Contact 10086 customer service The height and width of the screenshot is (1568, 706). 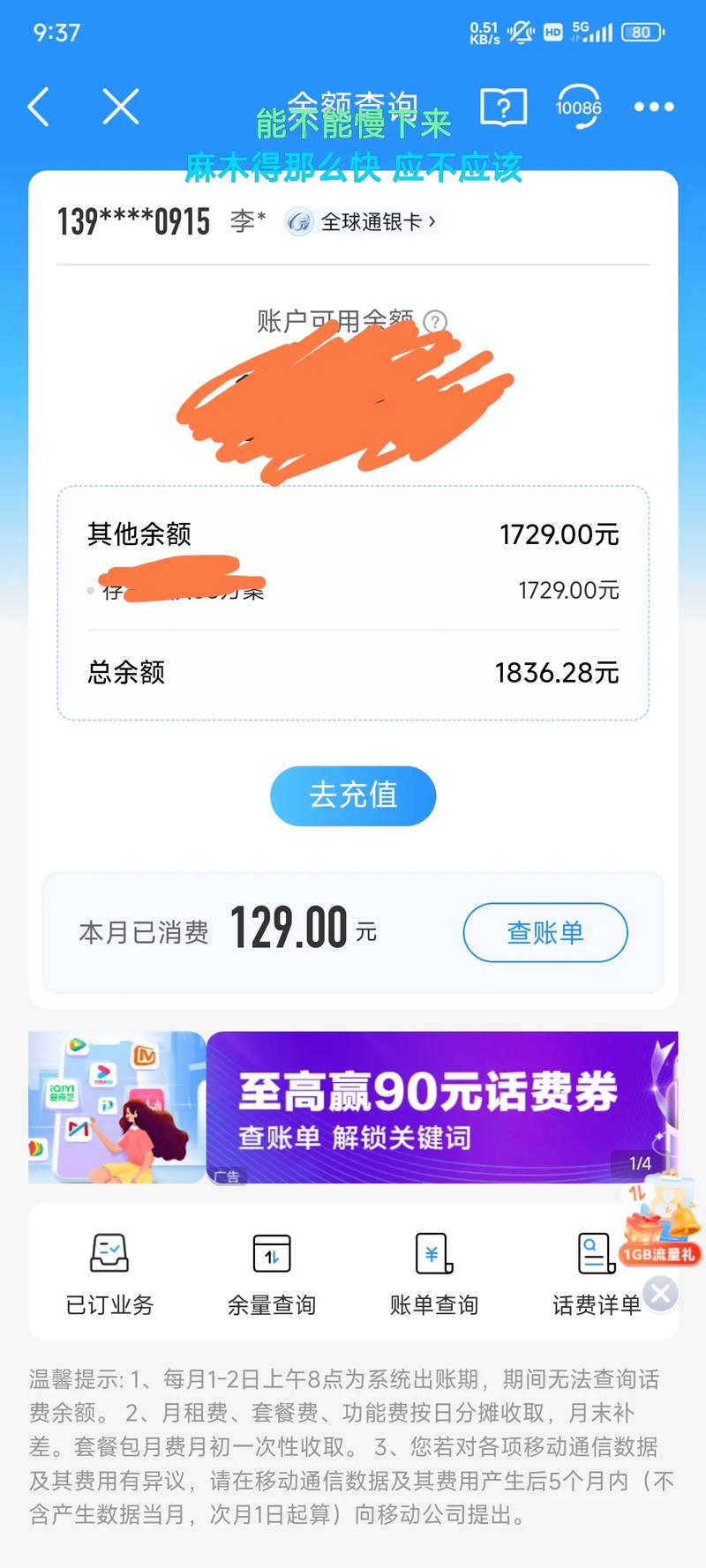578,108
